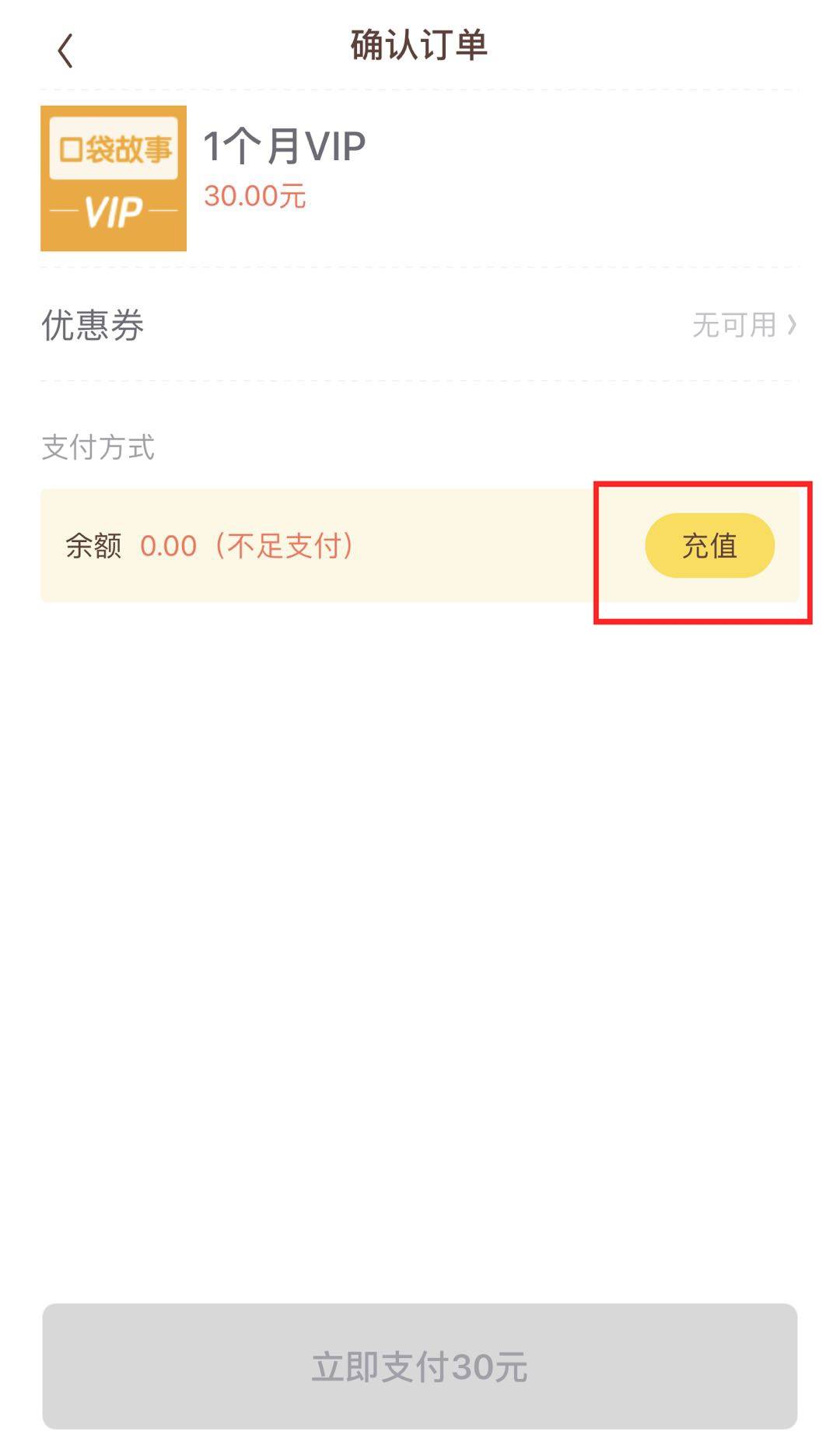Go back from the 确认订单 page

click(x=65, y=51)
